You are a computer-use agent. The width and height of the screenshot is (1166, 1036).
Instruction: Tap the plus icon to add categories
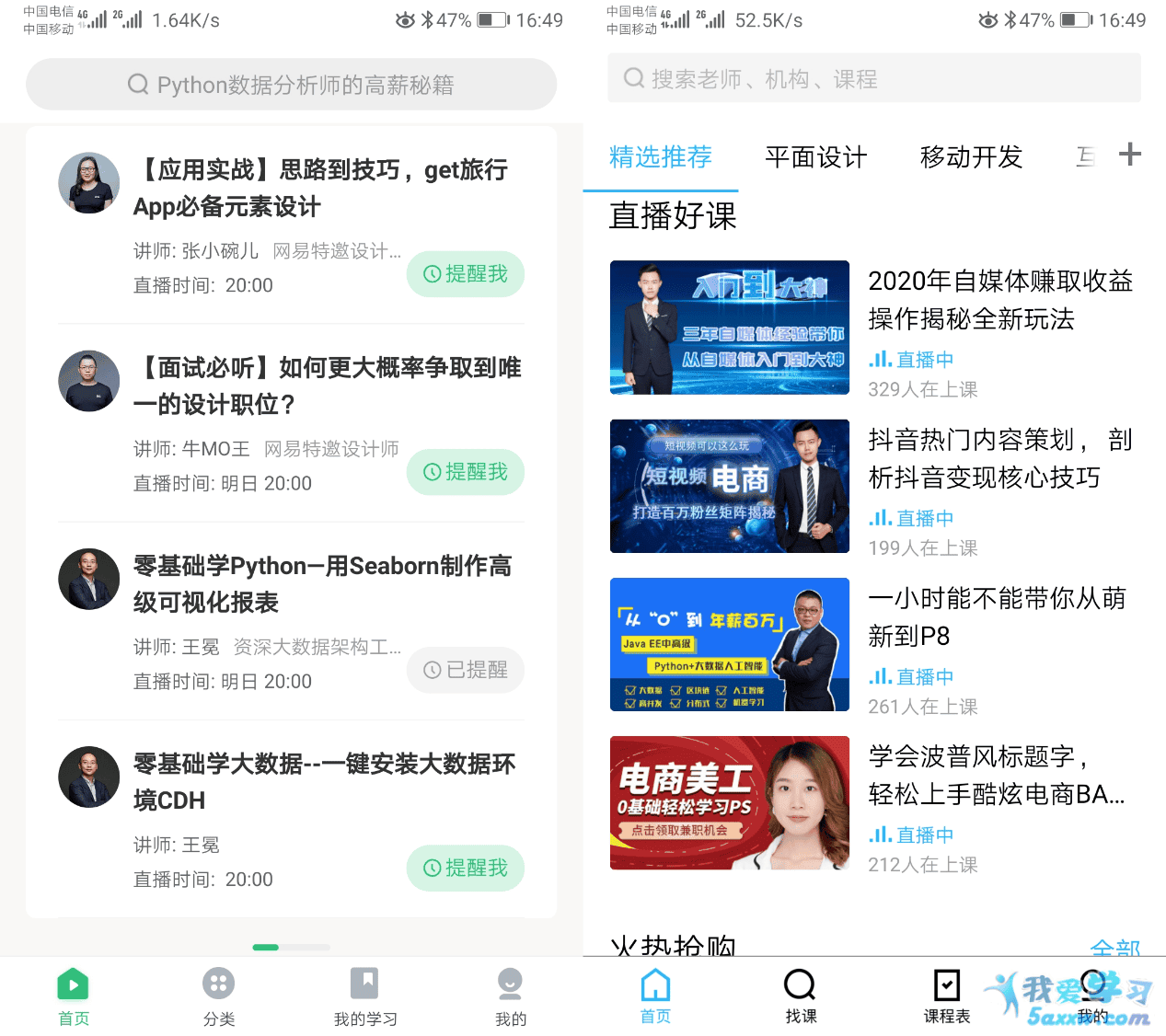pos(1129,155)
